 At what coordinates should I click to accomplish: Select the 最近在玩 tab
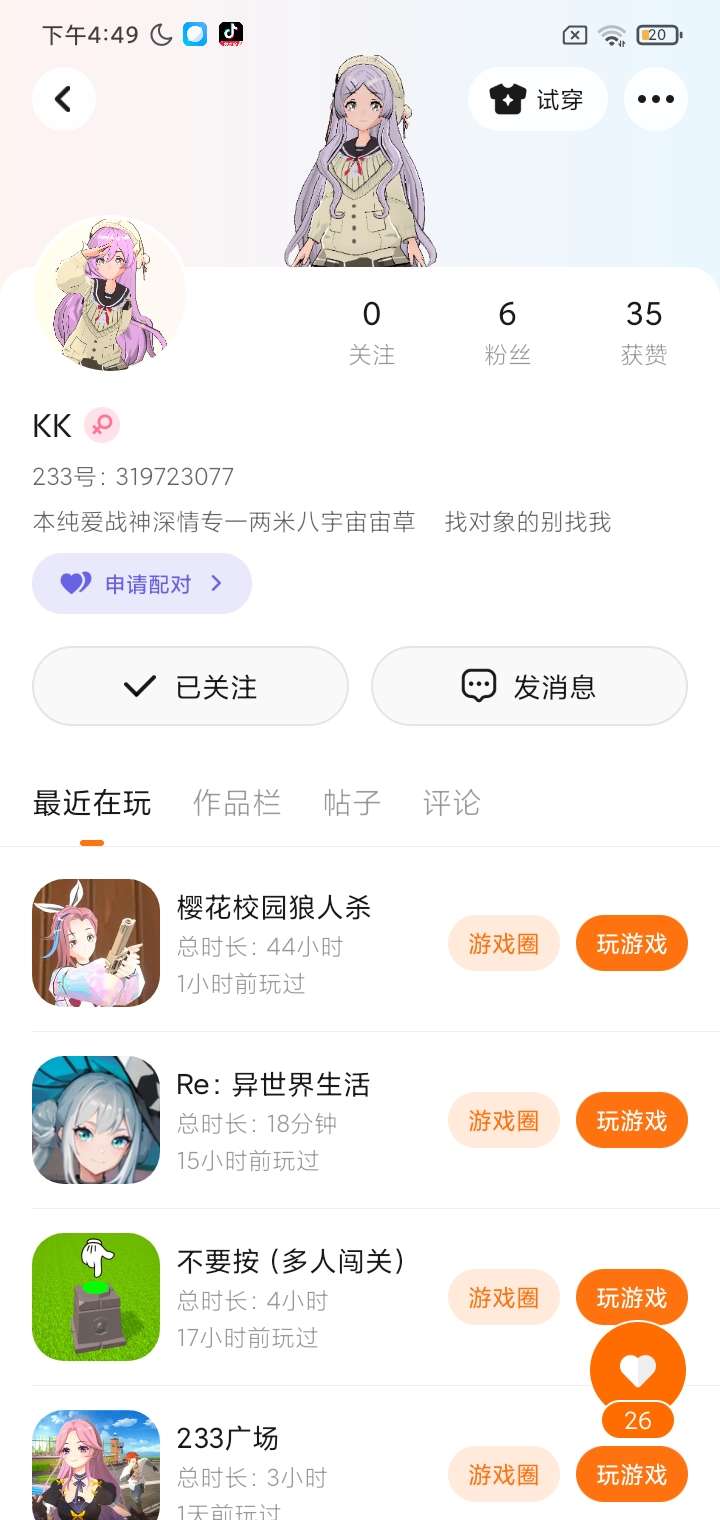(92, 803)
